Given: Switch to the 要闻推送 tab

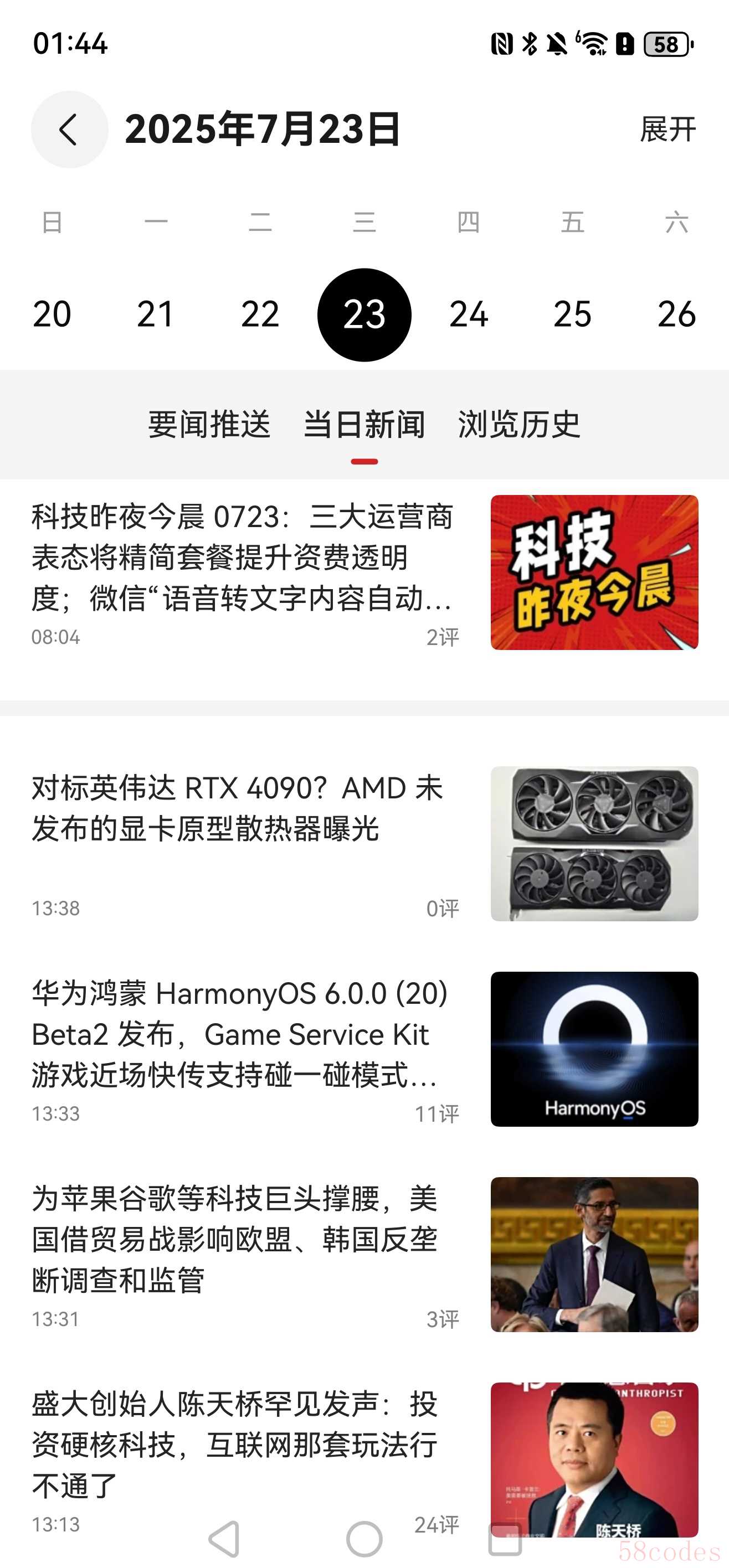Looking at the screenshot, I should [209, 424].
